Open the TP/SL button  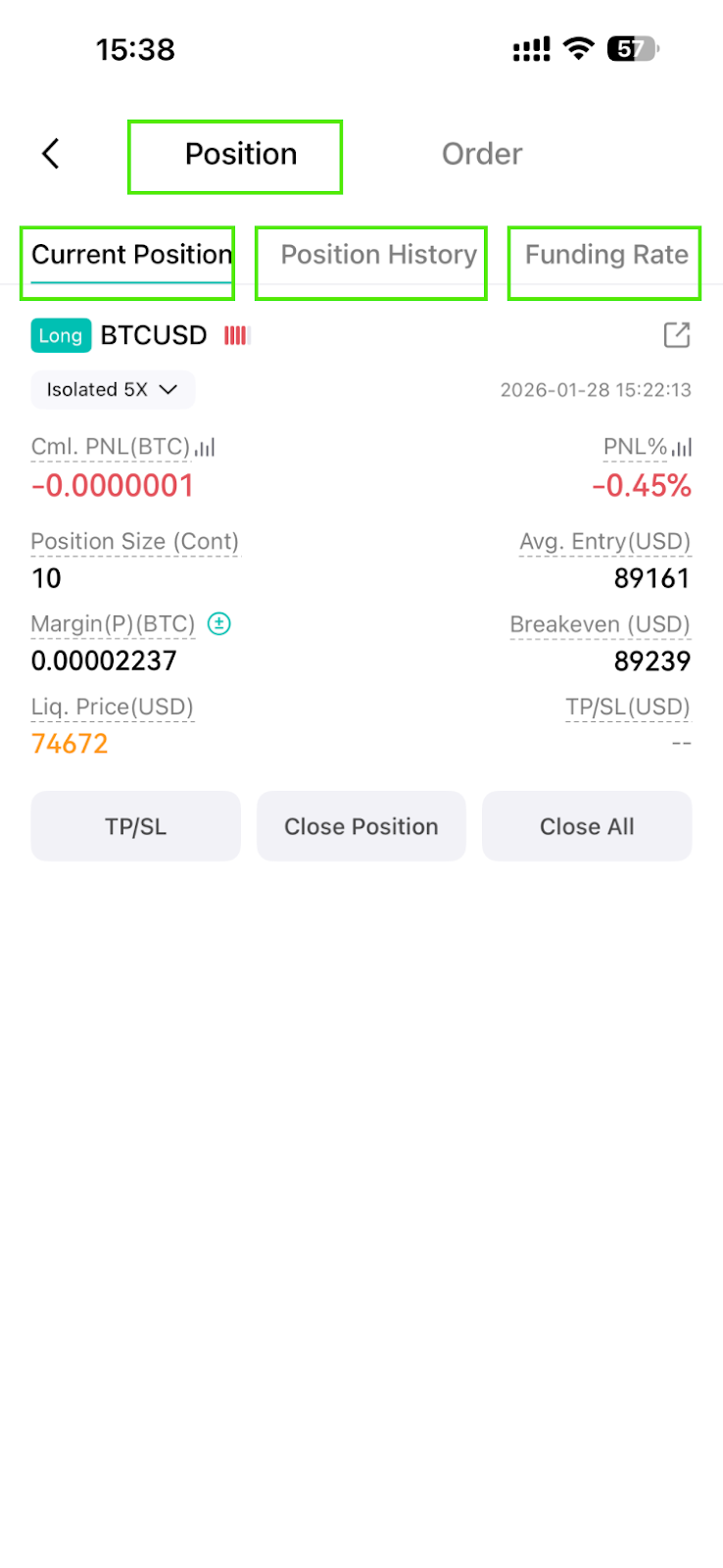[x=136, y=826]
